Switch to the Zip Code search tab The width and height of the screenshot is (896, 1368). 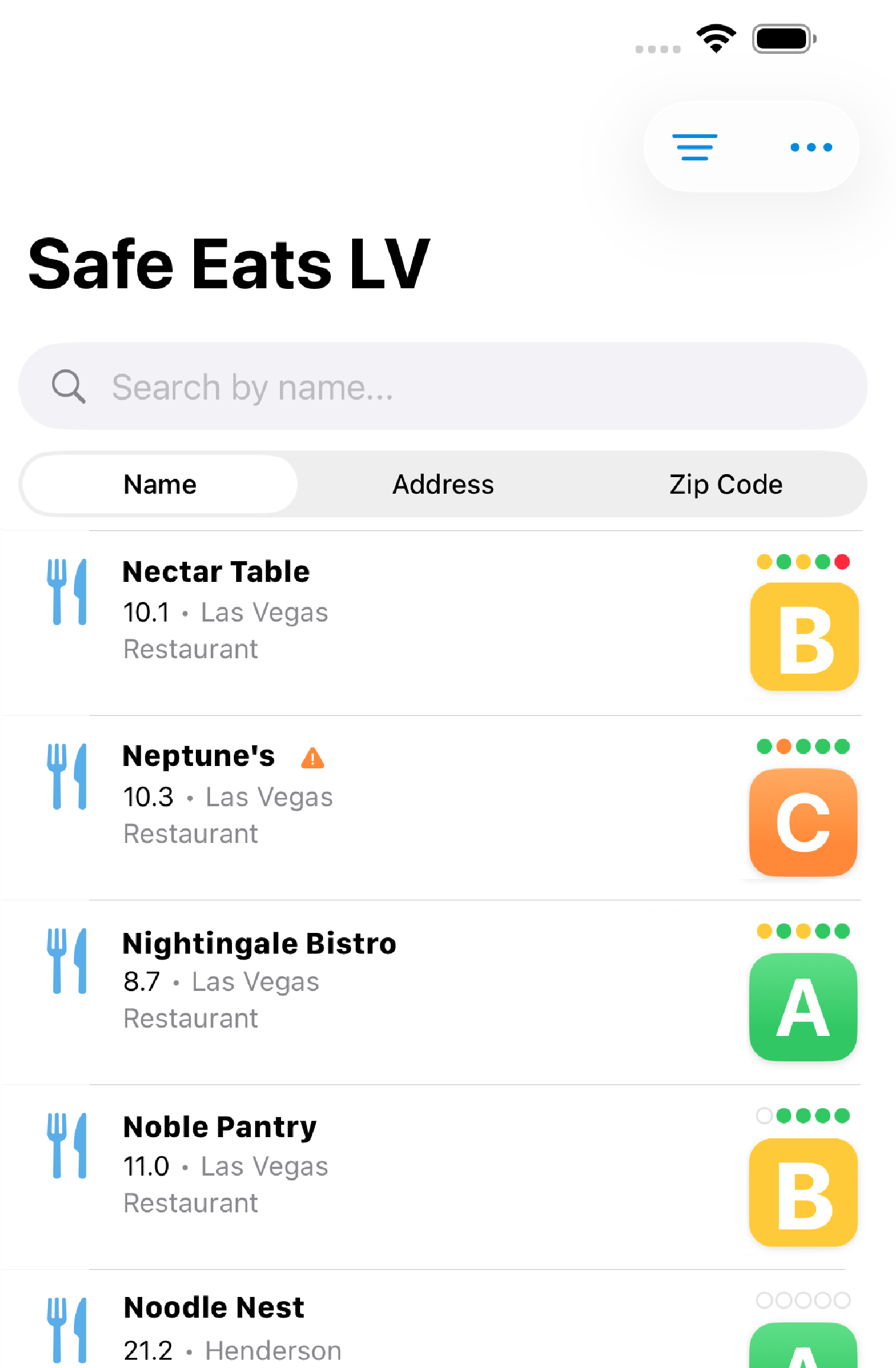click(x=726, y=484)
